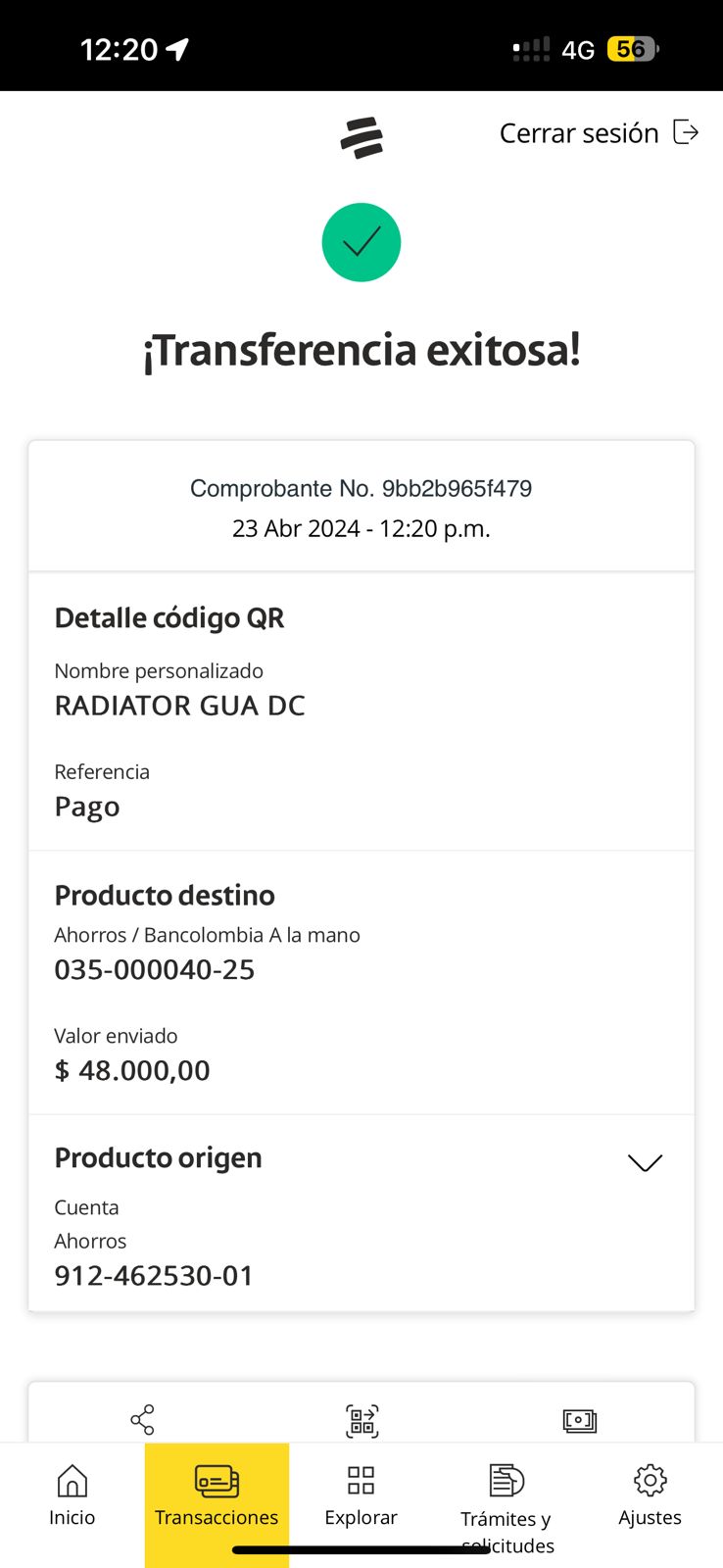Viewport: 723px width, 1568px height.
Task: Open the Ajustes settings tab
Action: pyautogui.click(x=650, y=1495)
